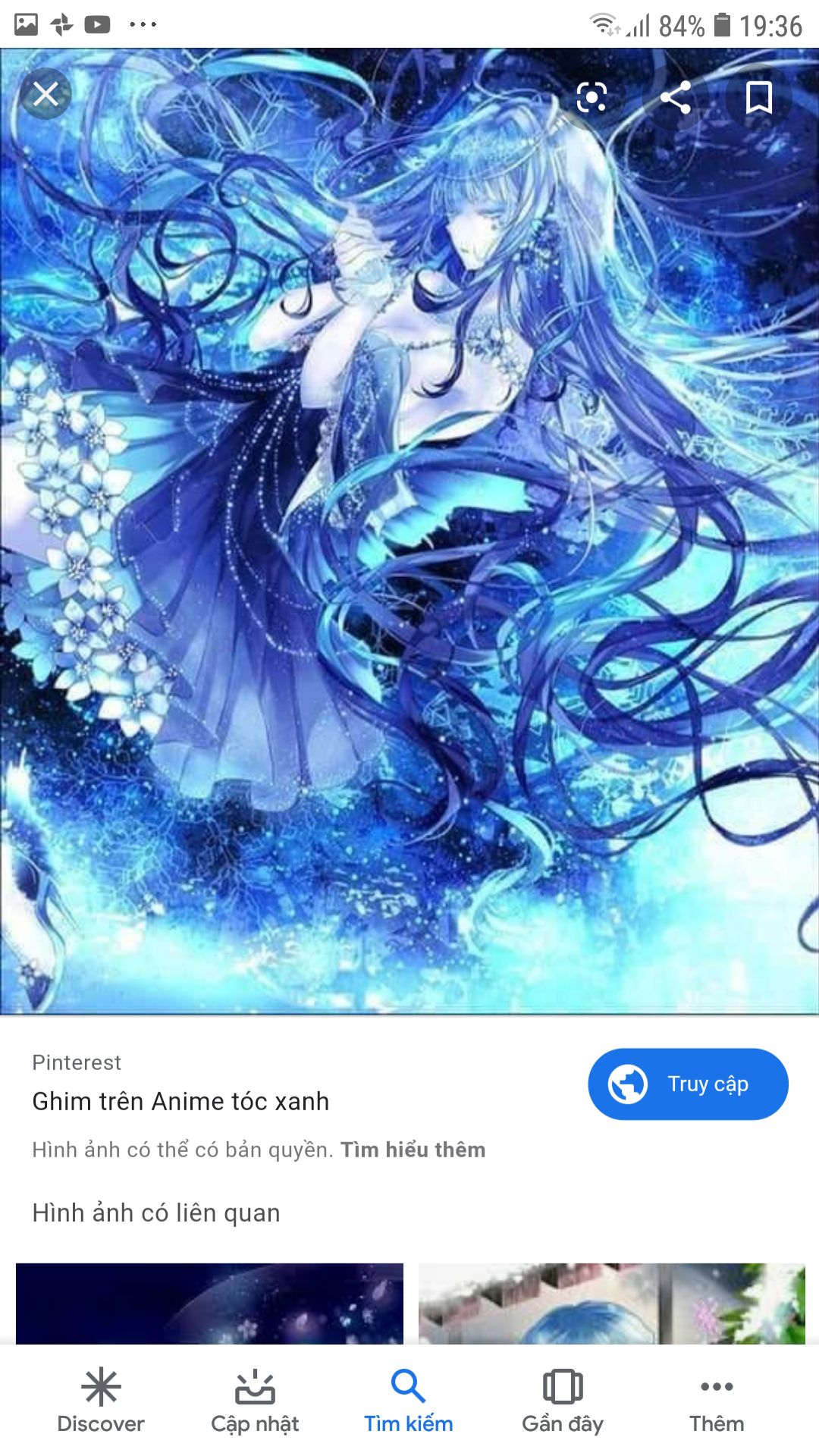
Task: Save image with bookmark icon
Action: pyautogui.click(x=758, y=97)
